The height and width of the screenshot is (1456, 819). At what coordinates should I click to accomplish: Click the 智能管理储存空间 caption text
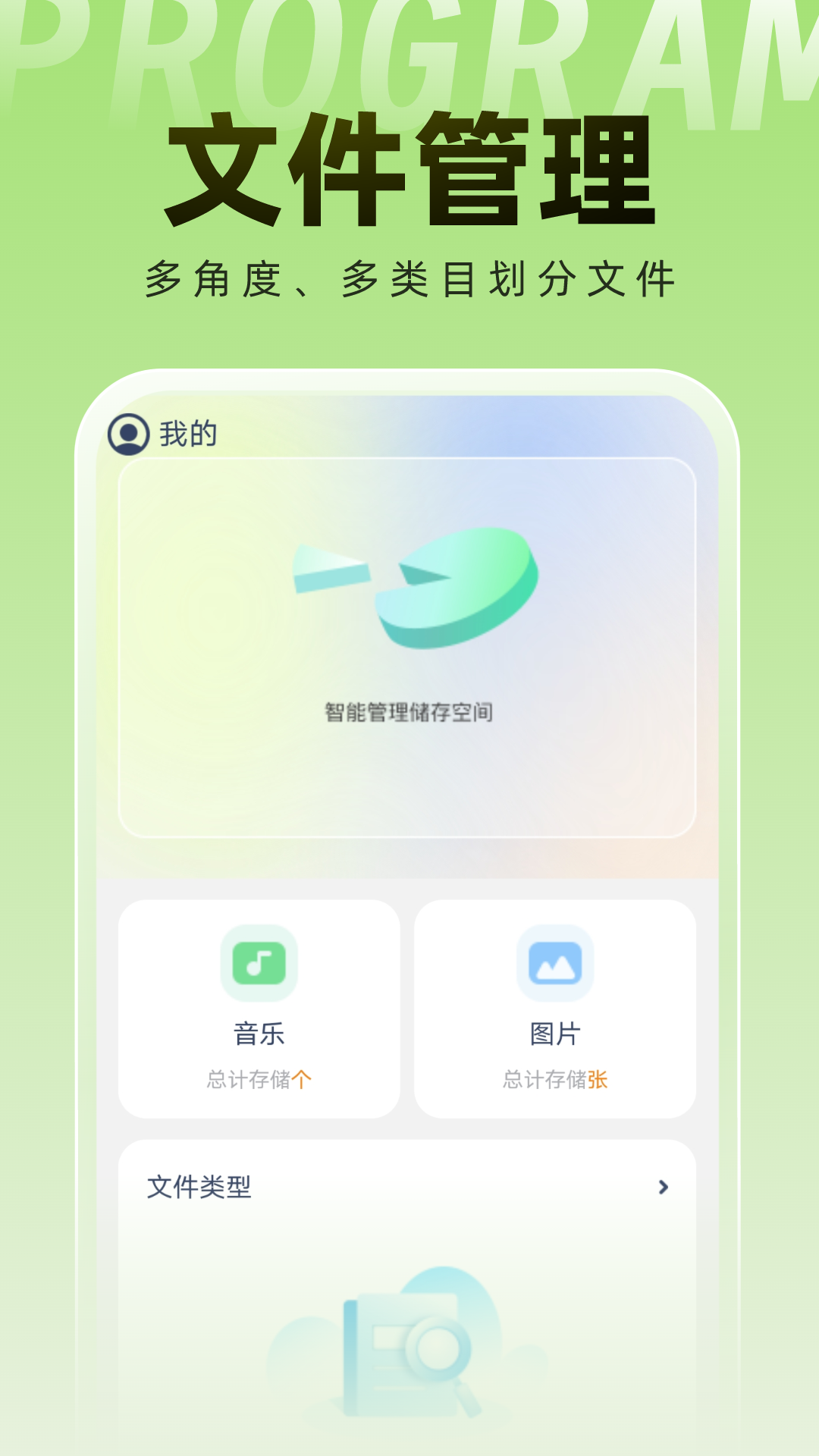click(409, 711)
